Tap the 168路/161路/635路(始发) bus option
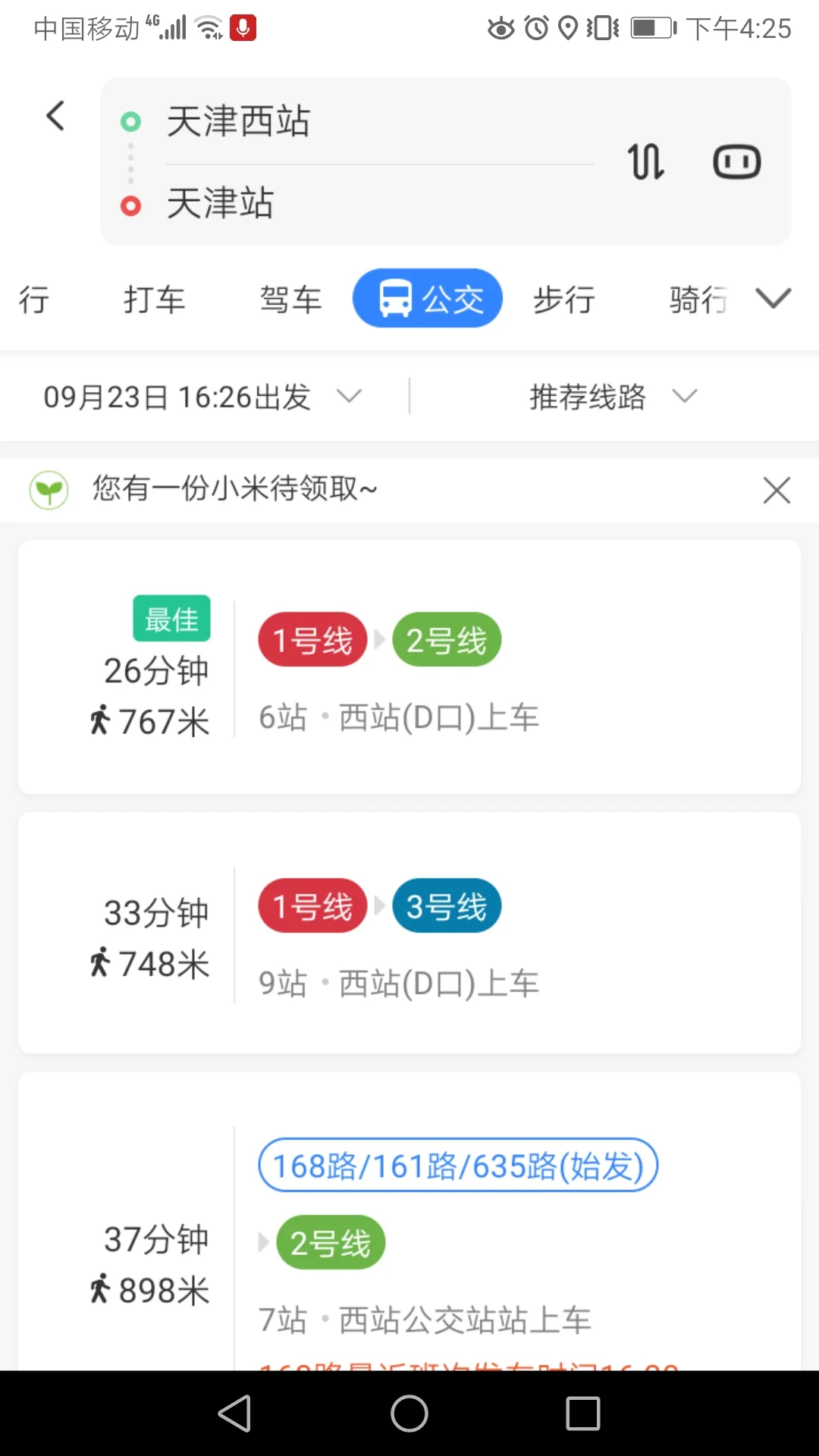The width and height of the screenshot is (819, 1456). click(458, 1165)
